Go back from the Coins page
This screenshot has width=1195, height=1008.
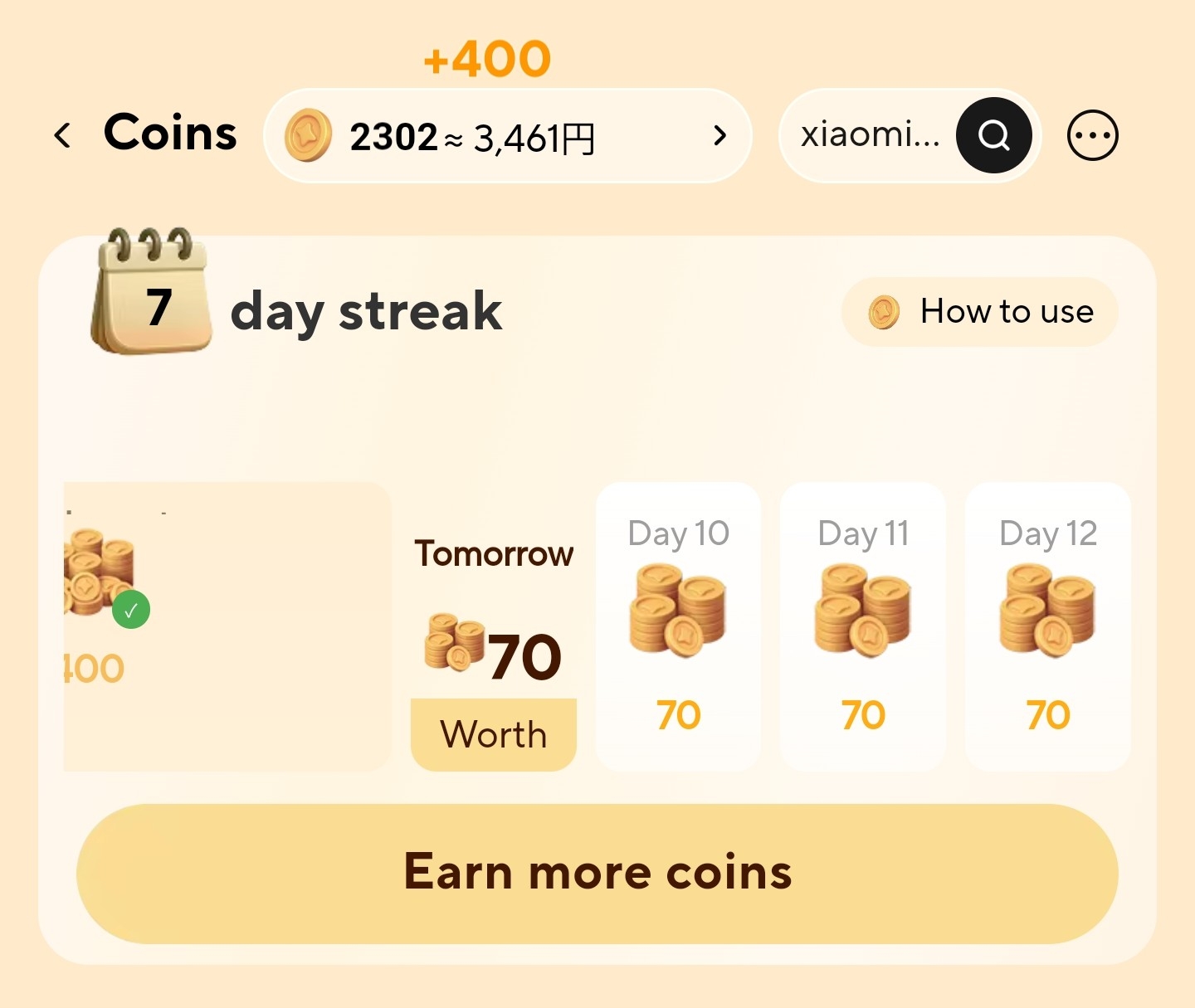(62, 135)
